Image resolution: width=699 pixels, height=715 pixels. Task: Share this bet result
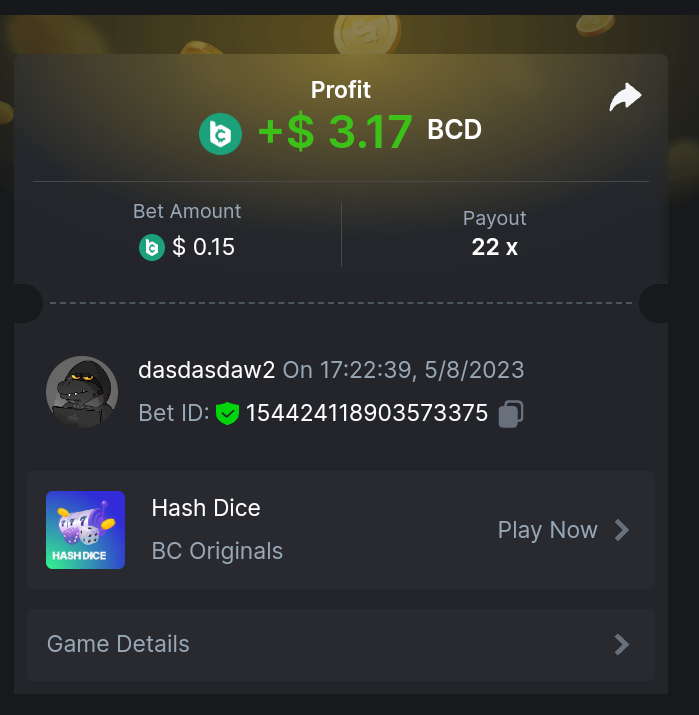(625, 97)
